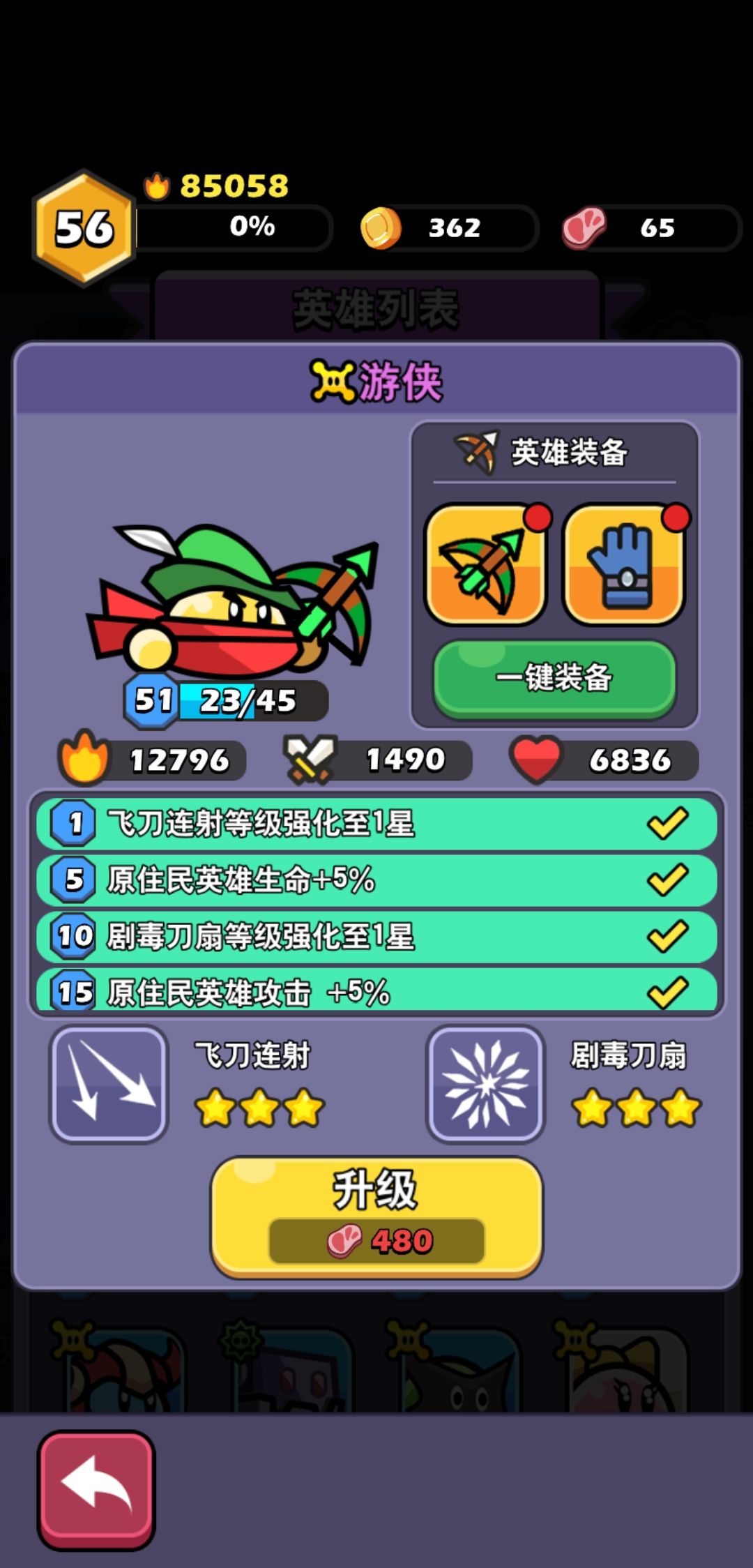Click the 英雄列表 header behind the popup
753x1568 pixels.
[x=376, y=306]
